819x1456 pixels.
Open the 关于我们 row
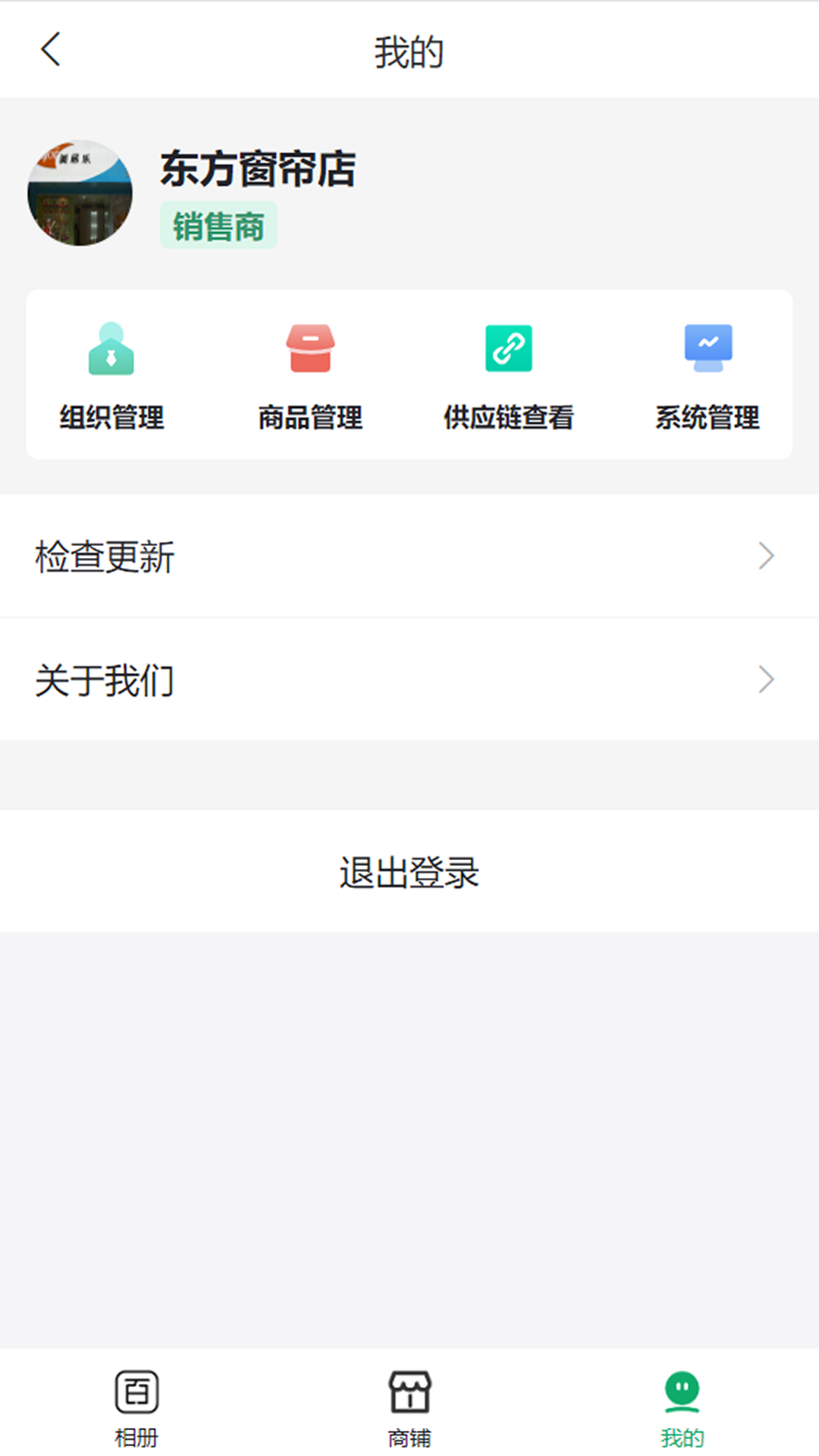click(x=409, y=679)
